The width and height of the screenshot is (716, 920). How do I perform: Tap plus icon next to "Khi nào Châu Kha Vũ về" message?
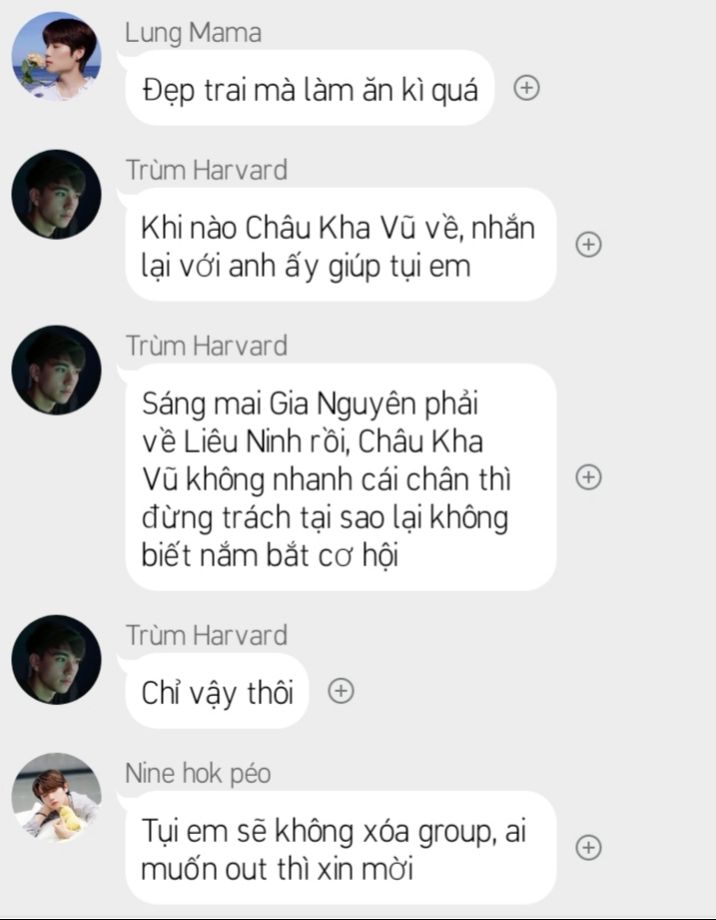590,244
